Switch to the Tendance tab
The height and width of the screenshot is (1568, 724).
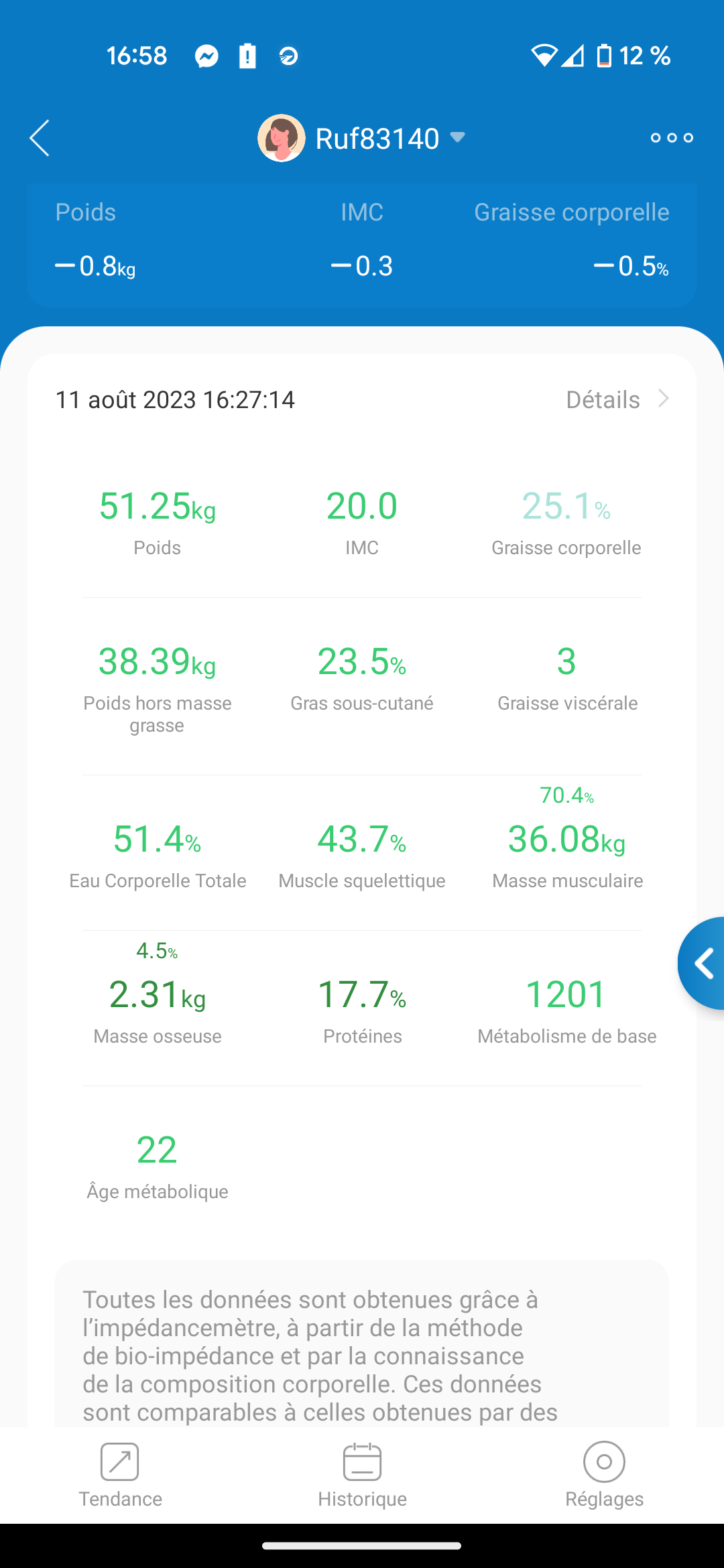click(120, 1476)
